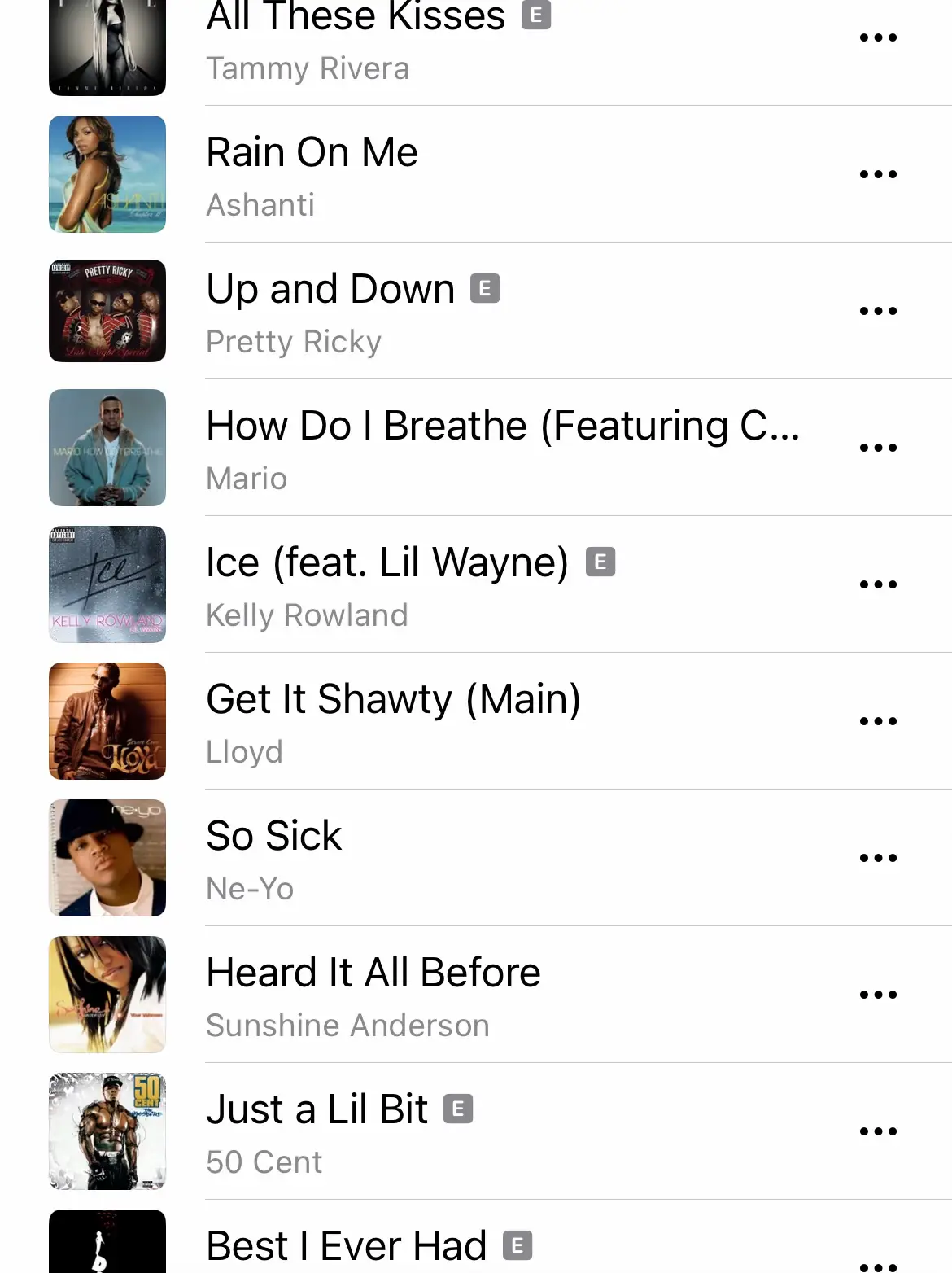
Task: Play How Do I Breathe by Mario
Action: coord(502,448)
